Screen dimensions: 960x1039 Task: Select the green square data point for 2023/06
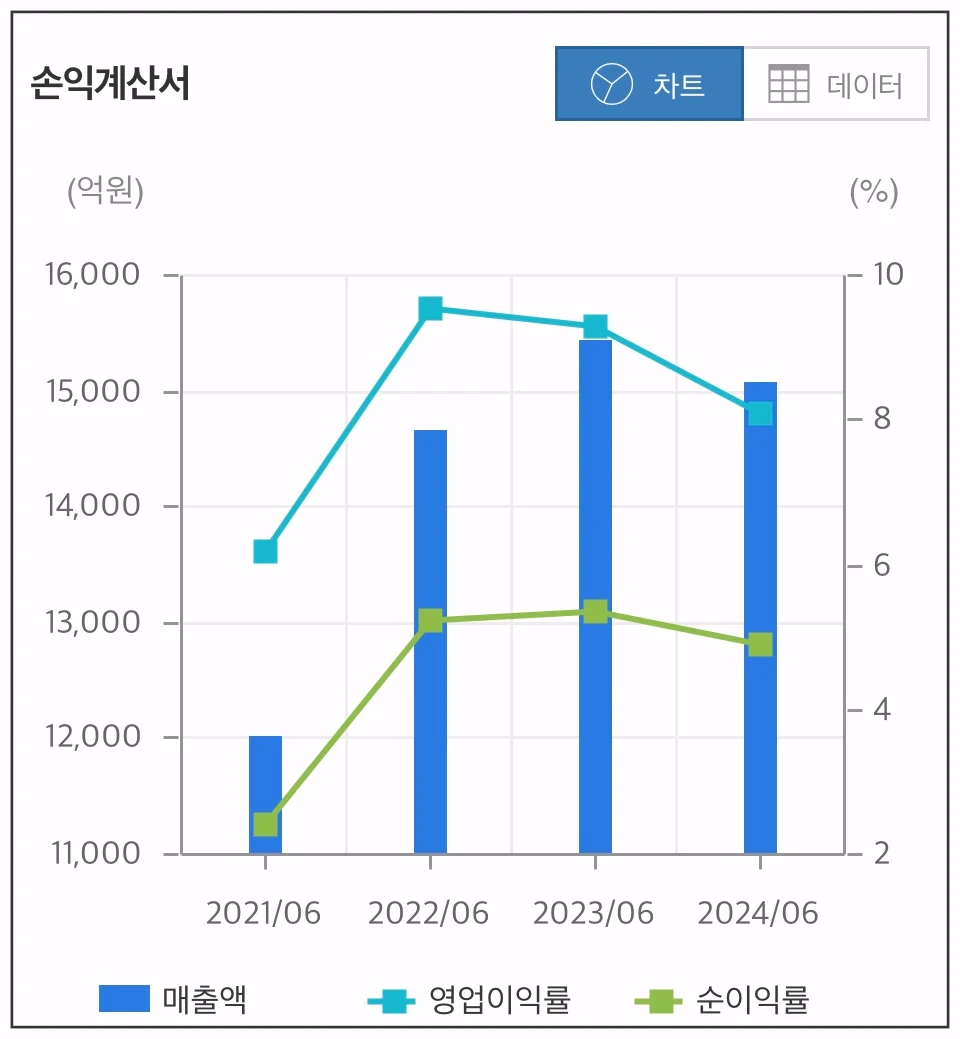(597, 611)
